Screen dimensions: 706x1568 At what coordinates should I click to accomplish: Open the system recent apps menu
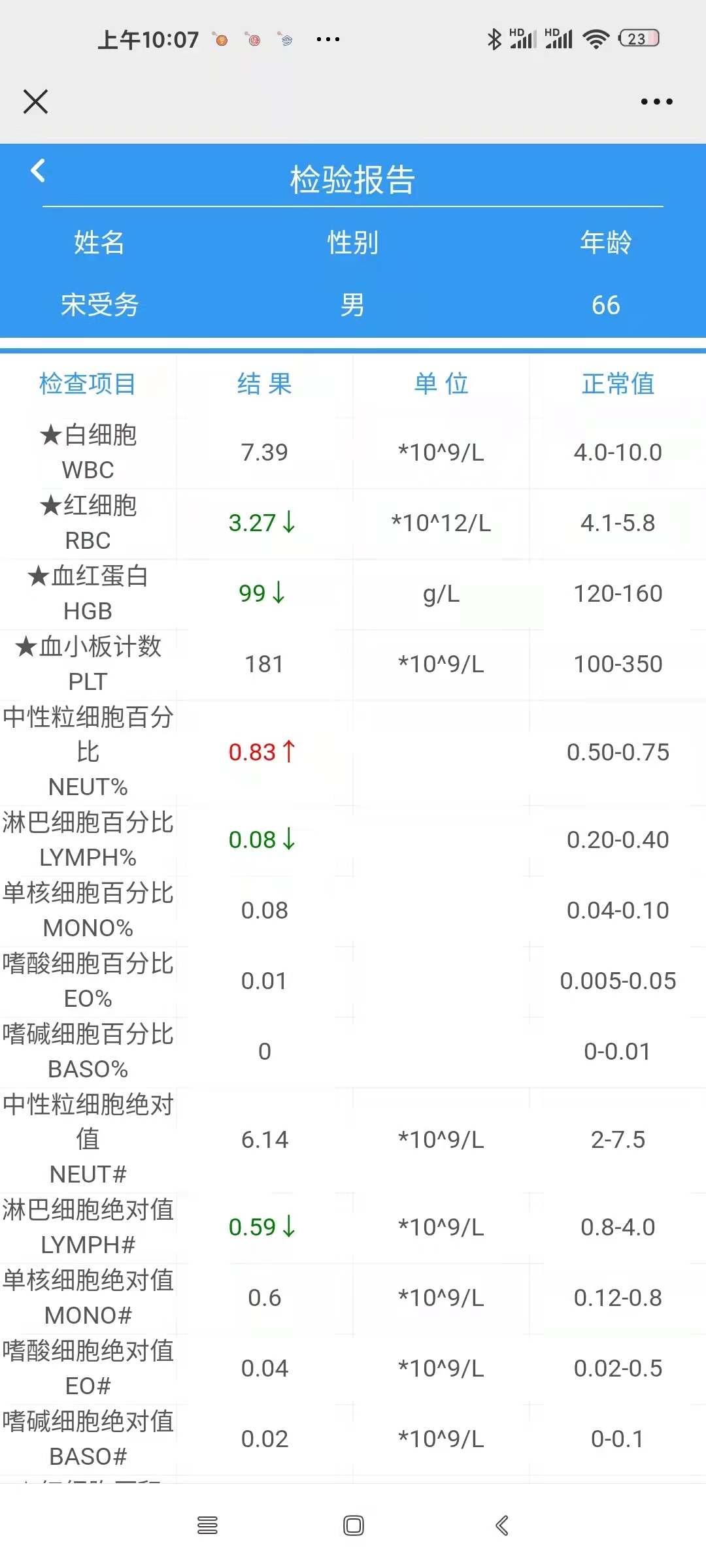207,1526
